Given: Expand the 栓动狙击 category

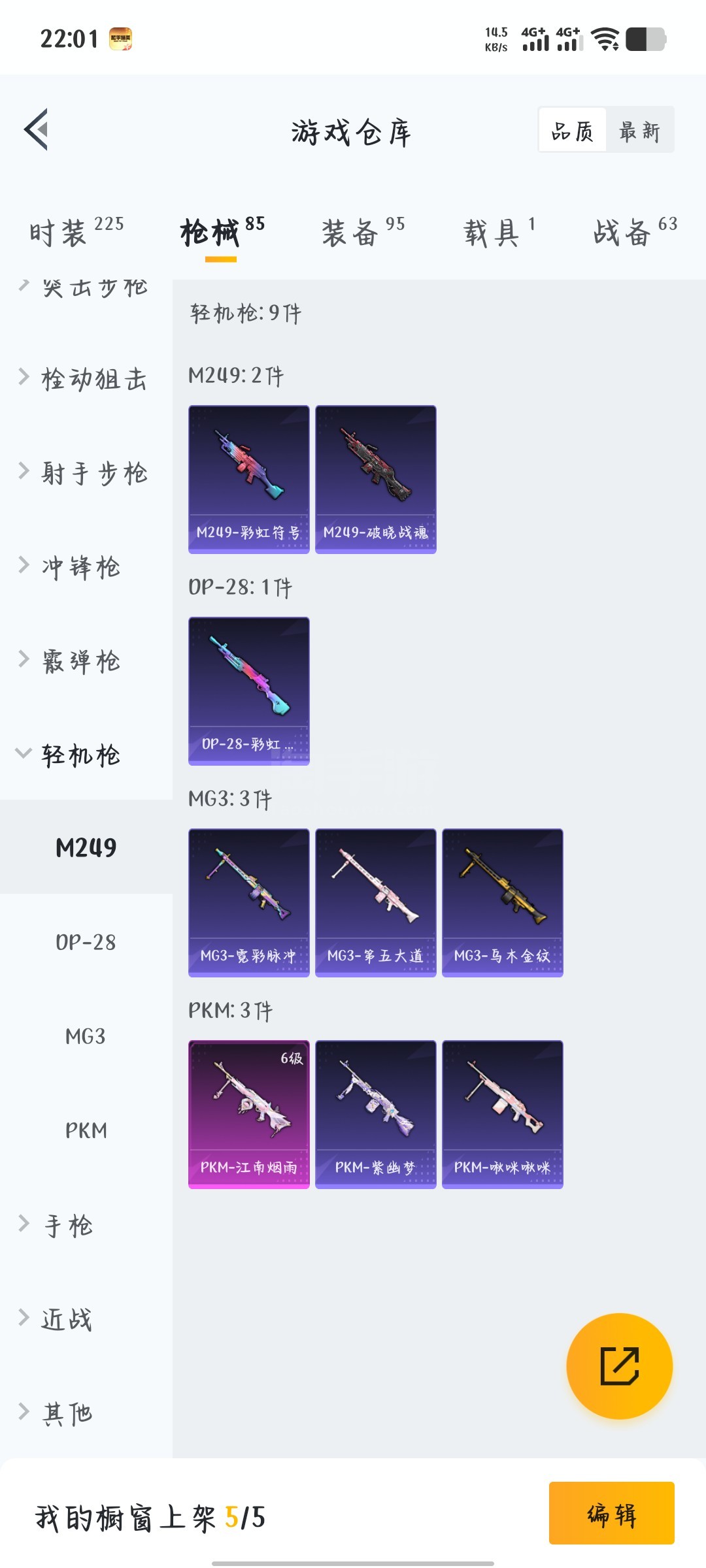Looking at the screenshot, I should pyautogui.click(x=85, y=378).
